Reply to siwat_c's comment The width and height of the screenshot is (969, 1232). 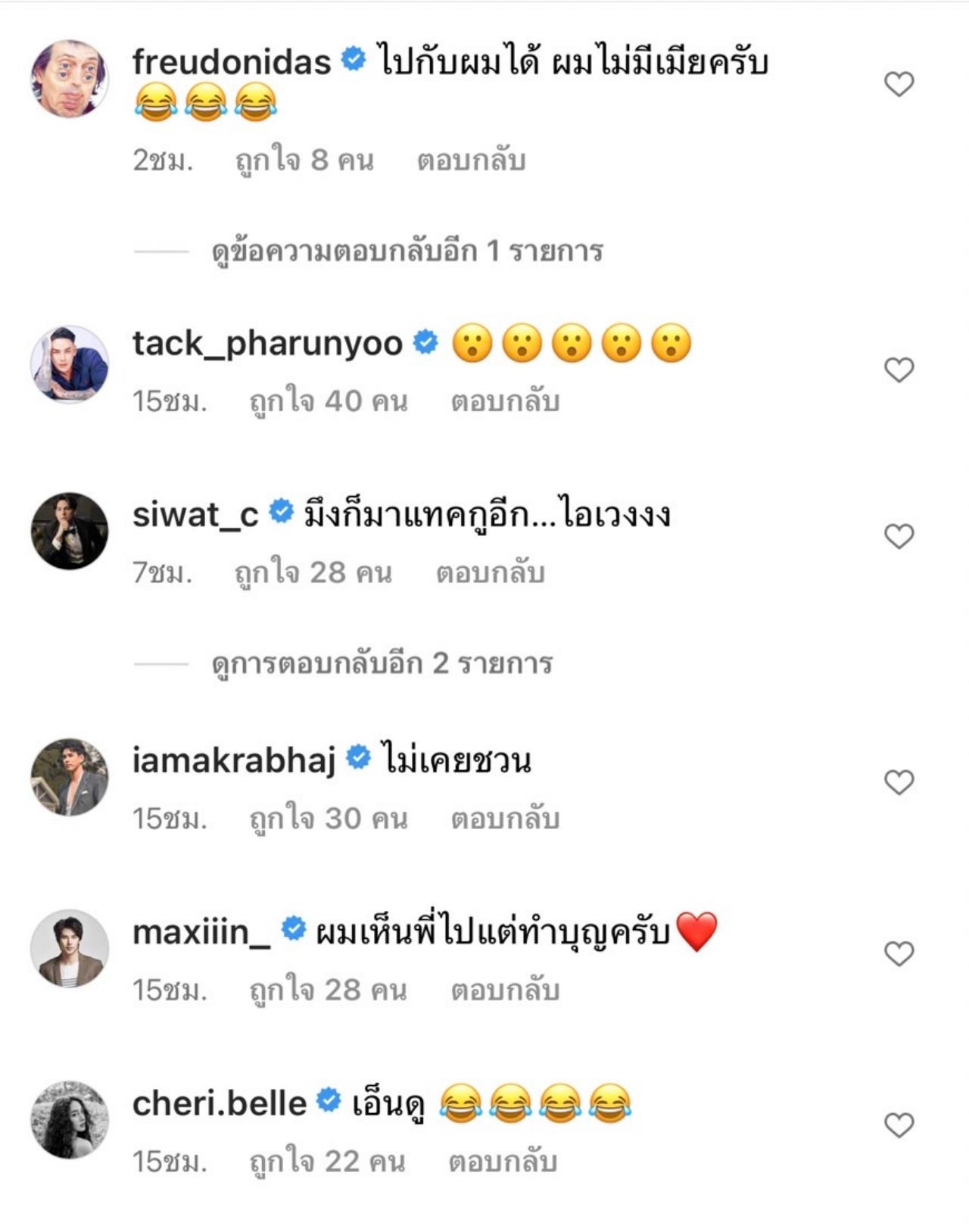pyautogui.click(x=490, y=573)
